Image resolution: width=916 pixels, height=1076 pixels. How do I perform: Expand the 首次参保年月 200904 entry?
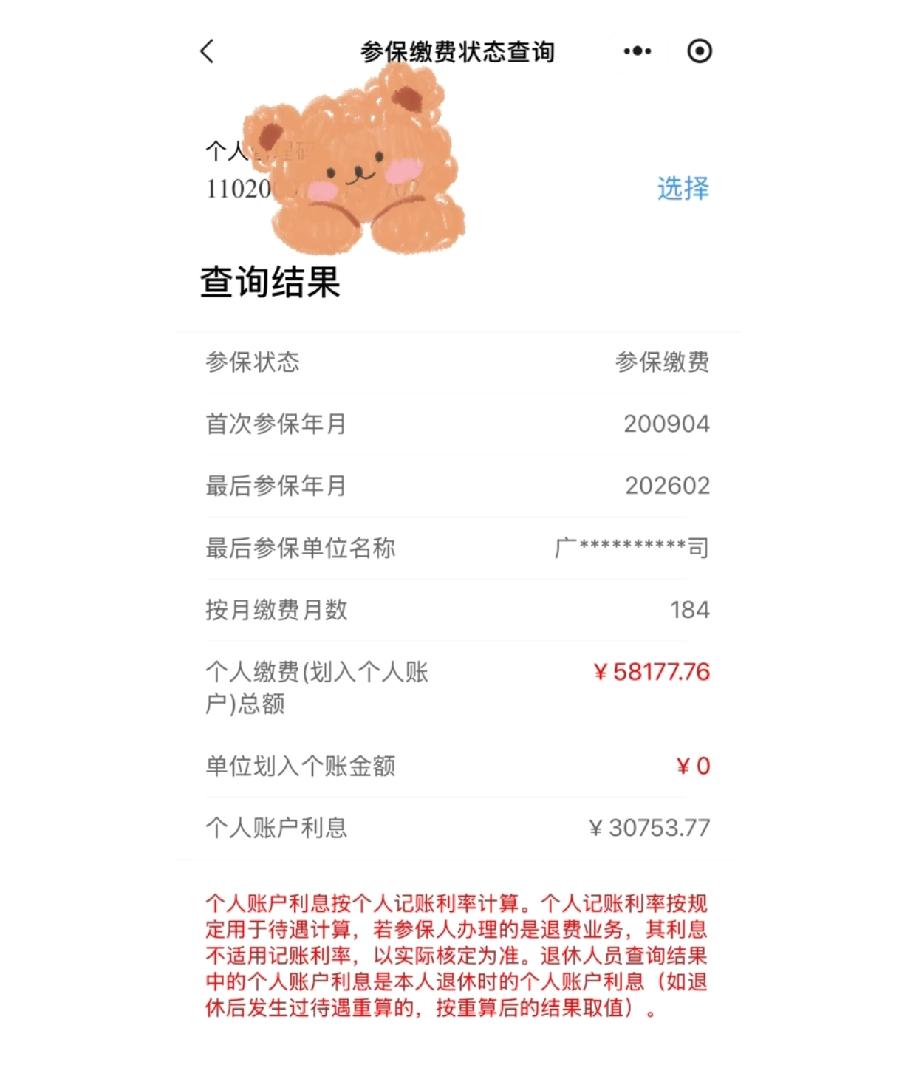450,424
